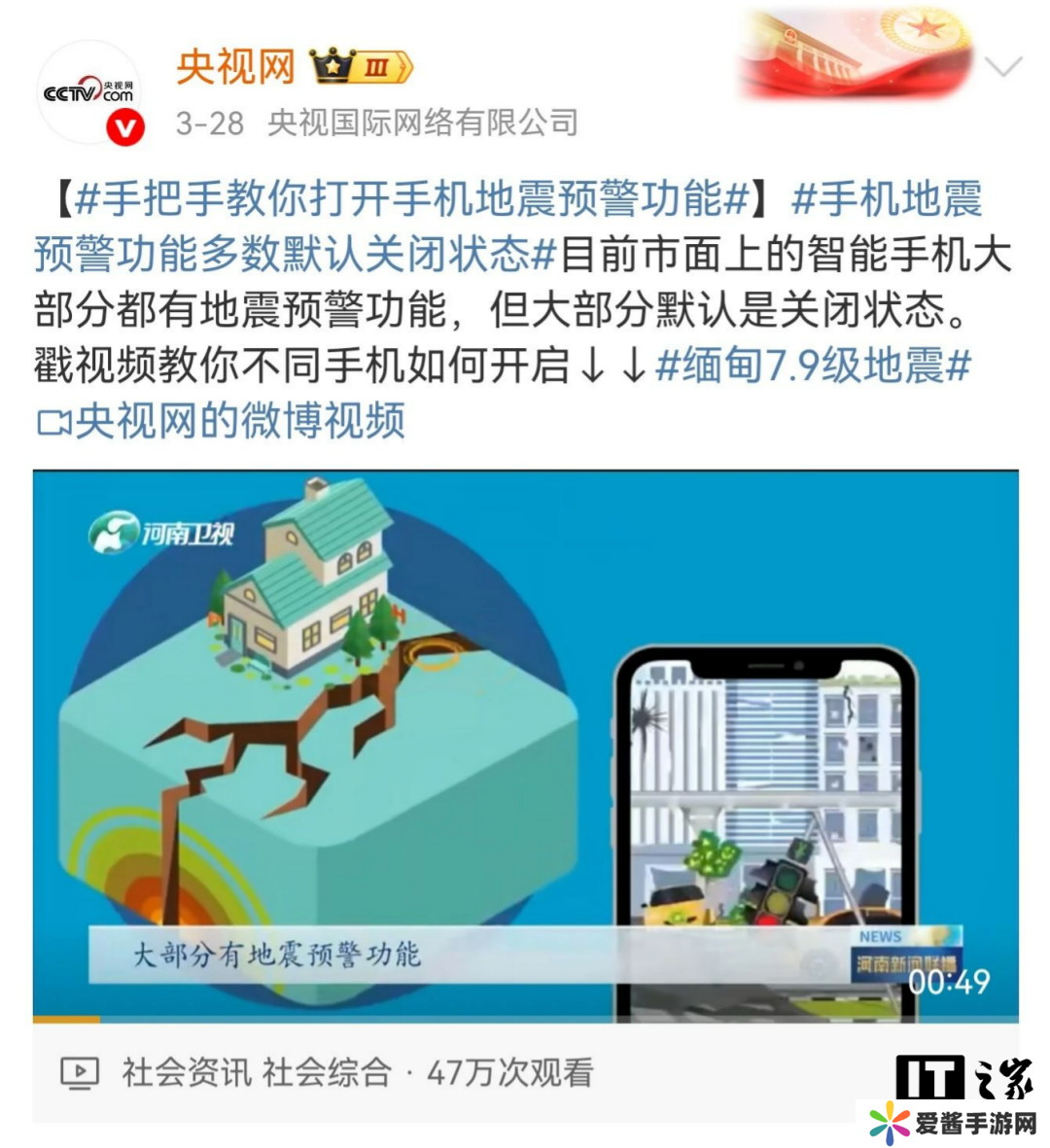Open the 社会资讯 社会综合 video category

(256, 1073)
